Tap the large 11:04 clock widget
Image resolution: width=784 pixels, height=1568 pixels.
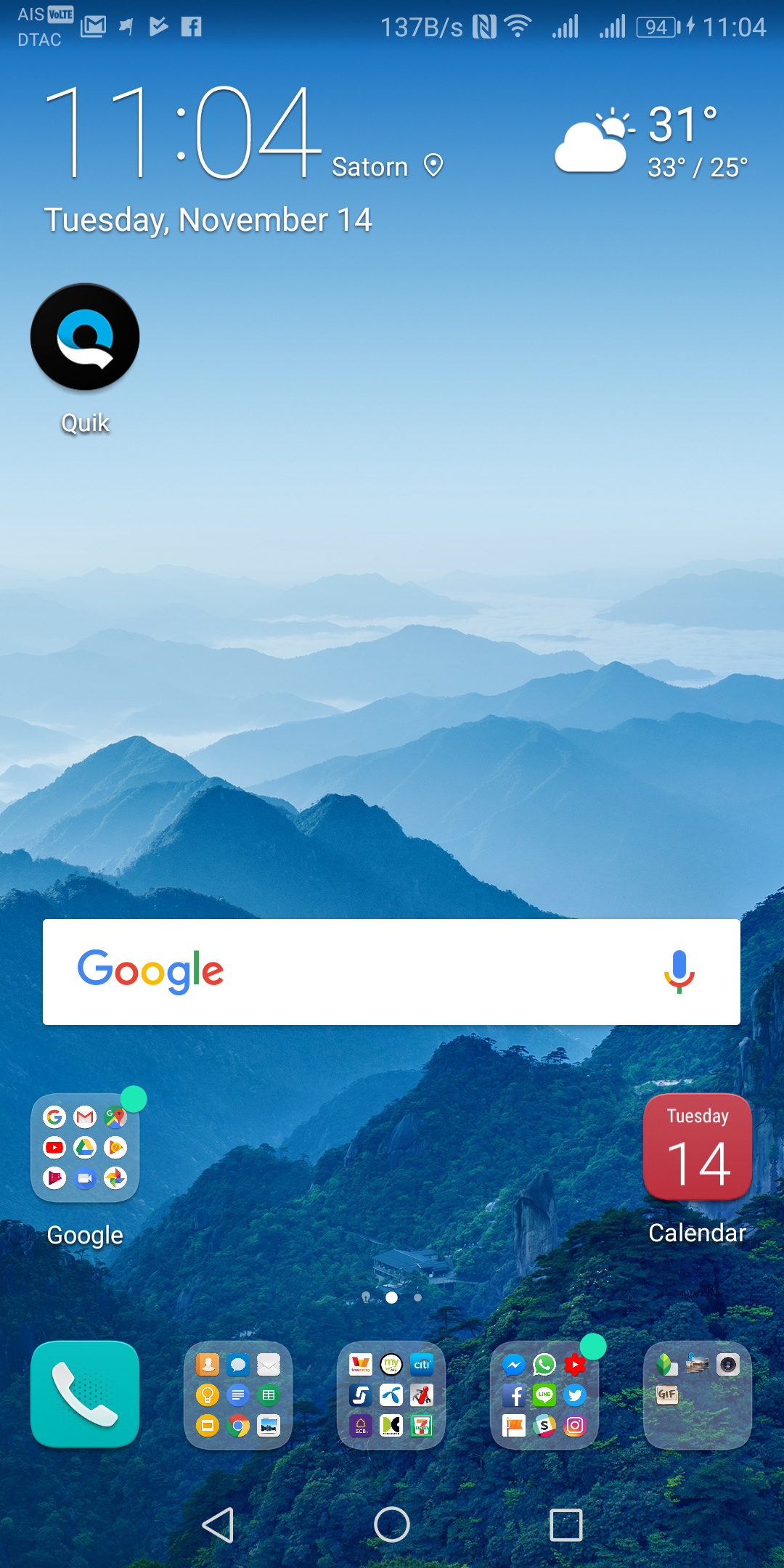pos(181,131)
